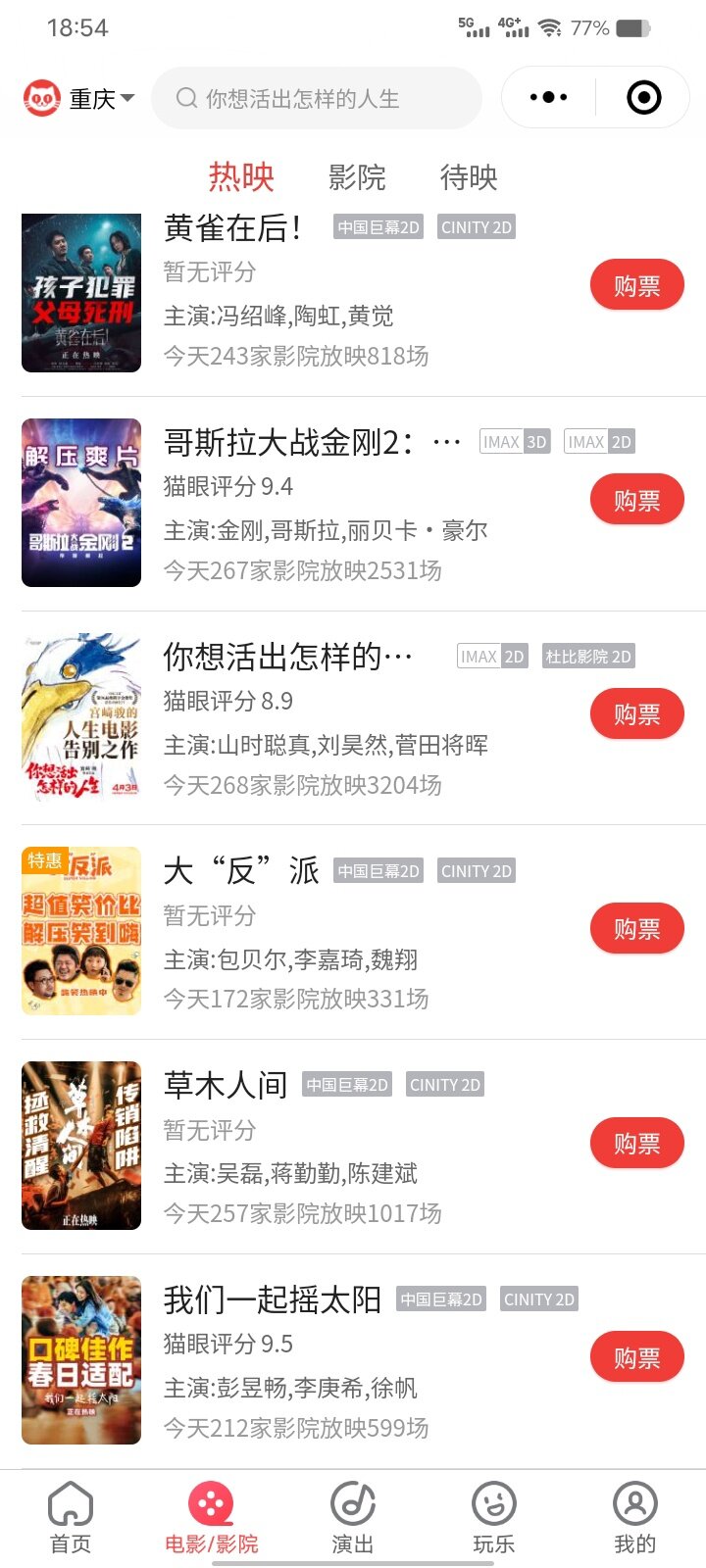View details for 草木人间 movie

pos(81,1146)
